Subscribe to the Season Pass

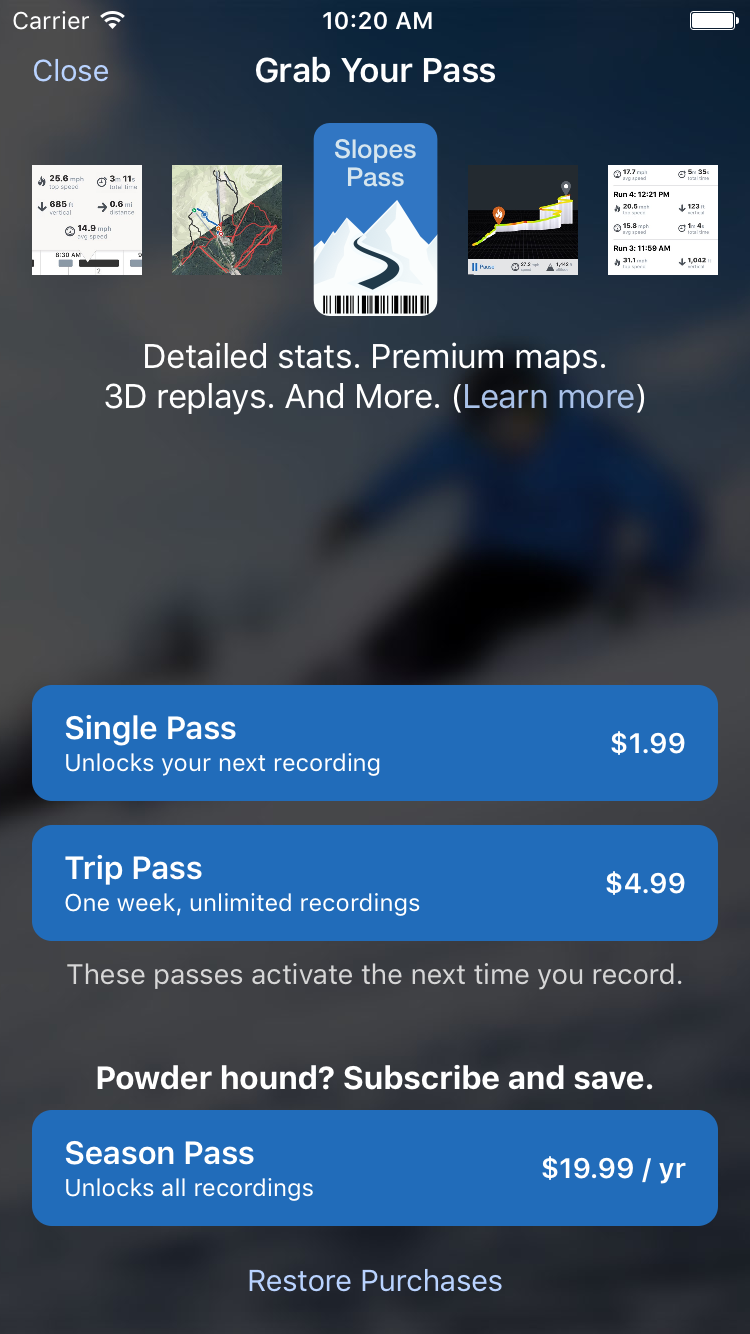375,1168
